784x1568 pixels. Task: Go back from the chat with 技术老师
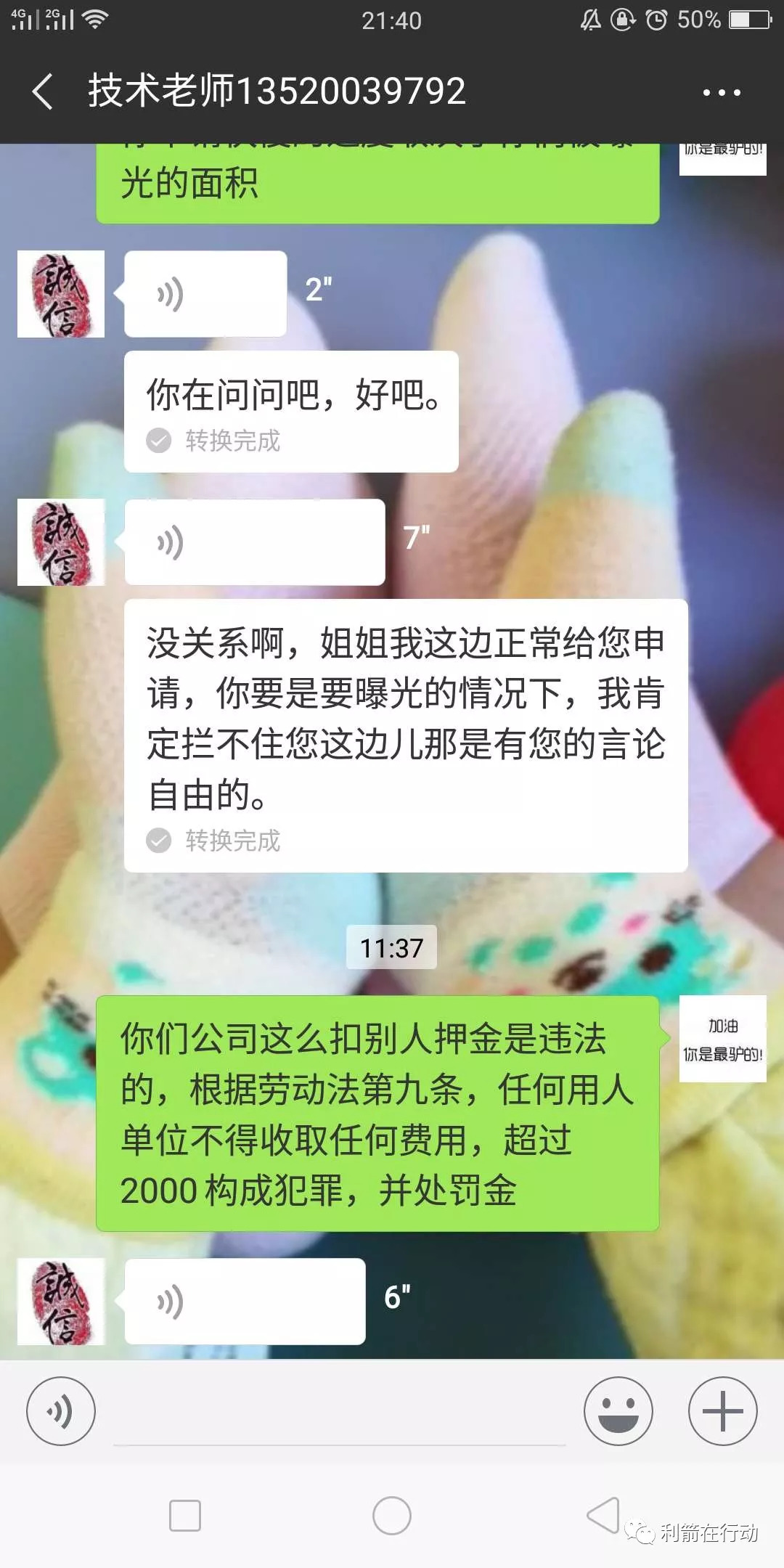(x=44, y=92)
